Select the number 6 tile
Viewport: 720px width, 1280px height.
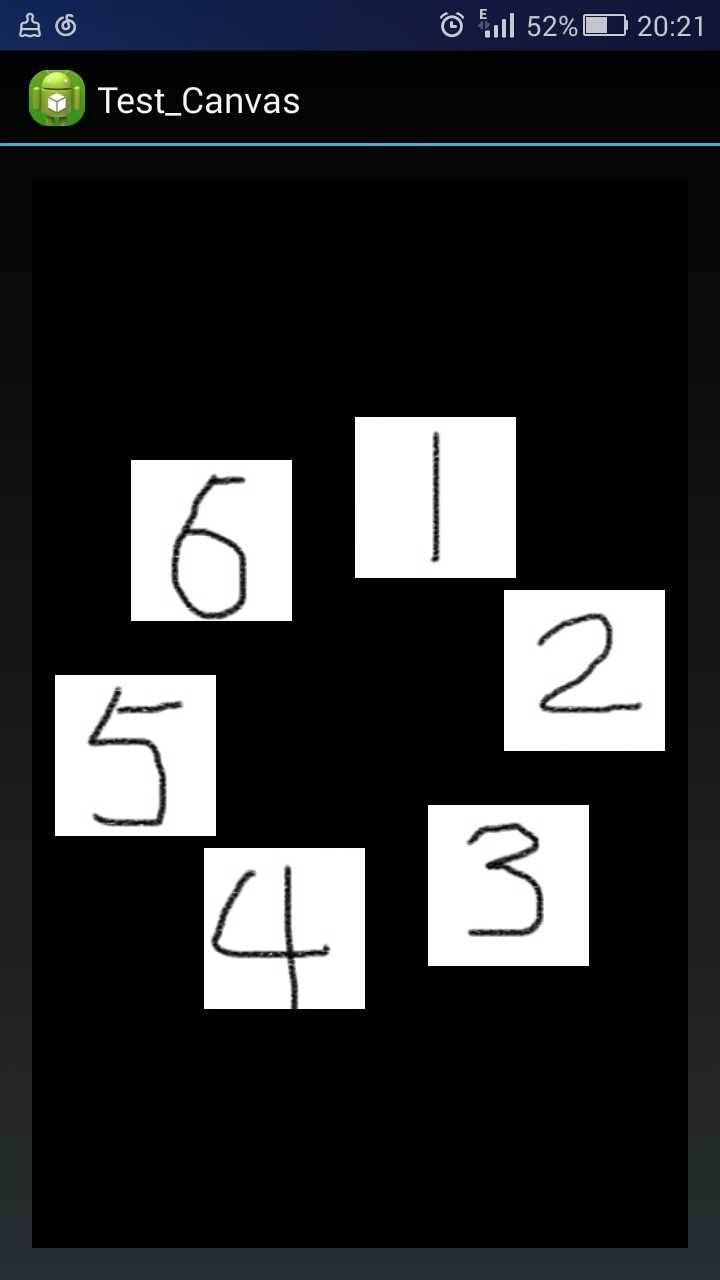point(211,540)
